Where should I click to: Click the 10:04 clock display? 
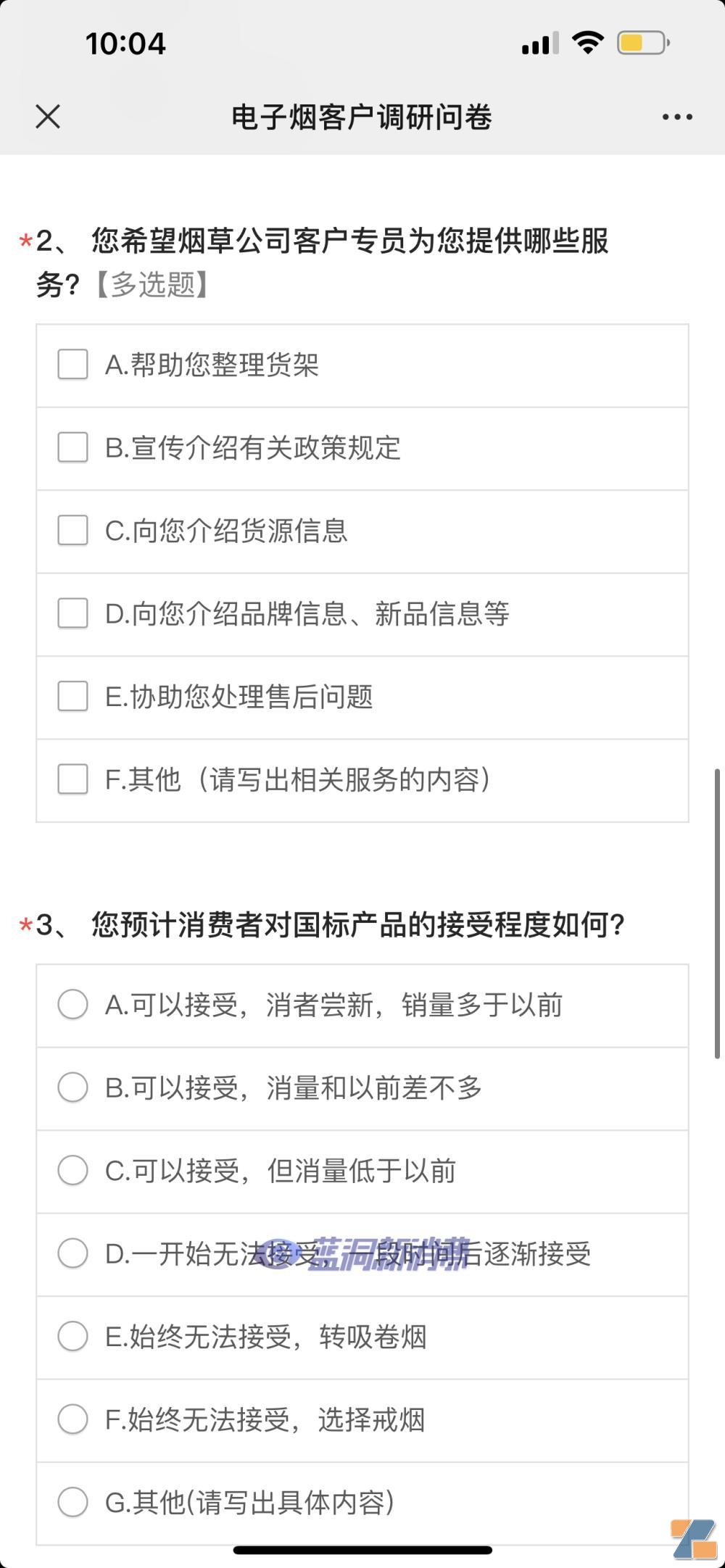click(x=125, y=43)
